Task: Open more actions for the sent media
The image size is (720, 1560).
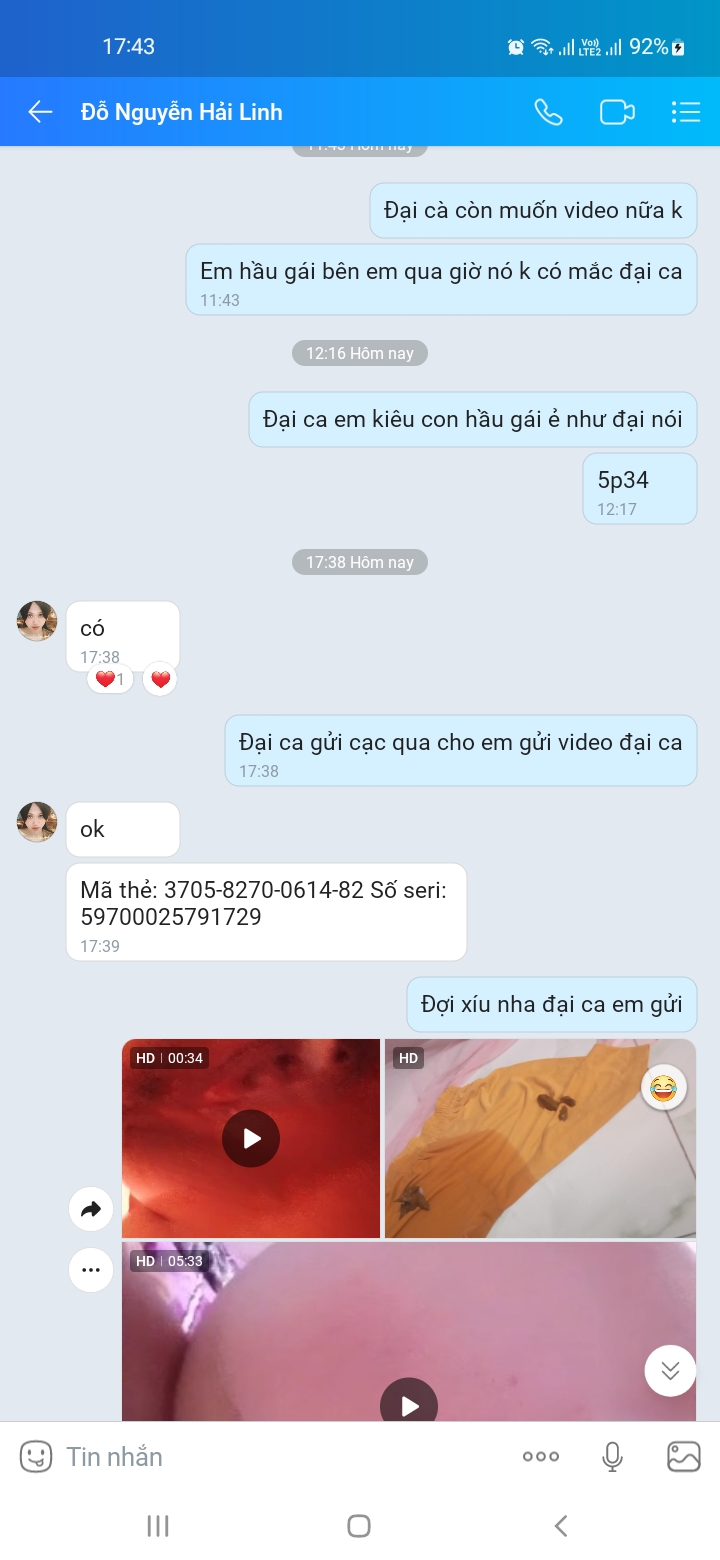Action: pos(91,1271)
